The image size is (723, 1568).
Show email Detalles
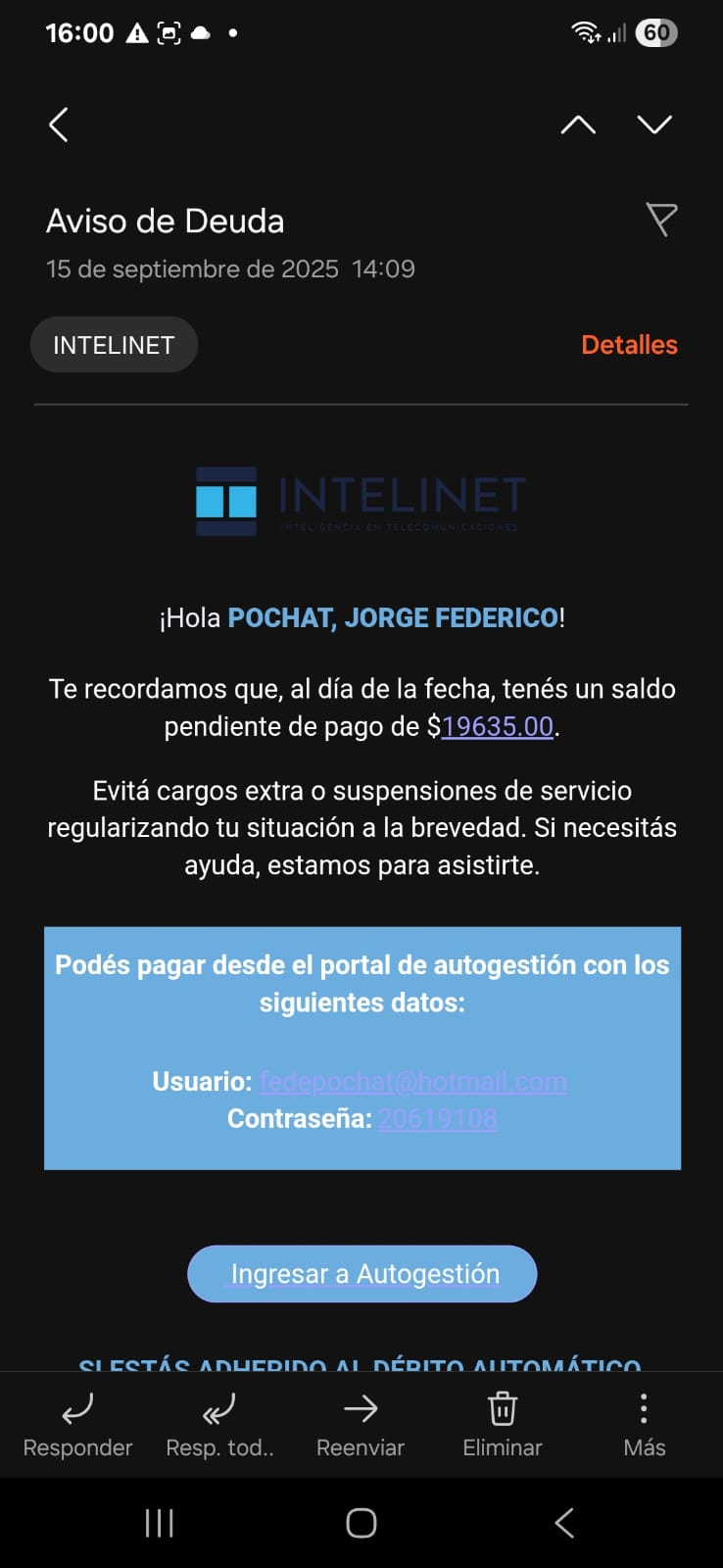[629, 345]
